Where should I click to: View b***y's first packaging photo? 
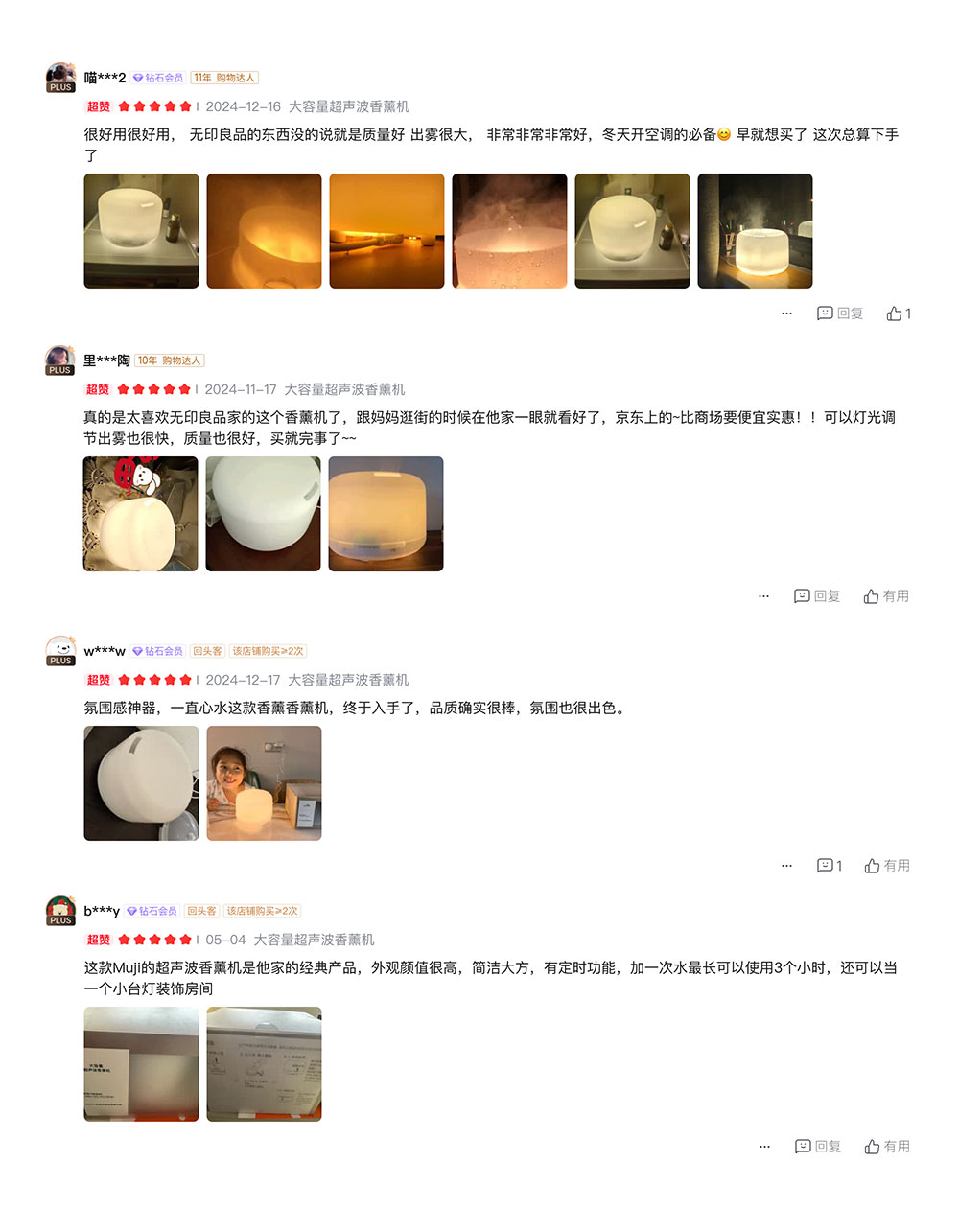(x=141, y=1064)
